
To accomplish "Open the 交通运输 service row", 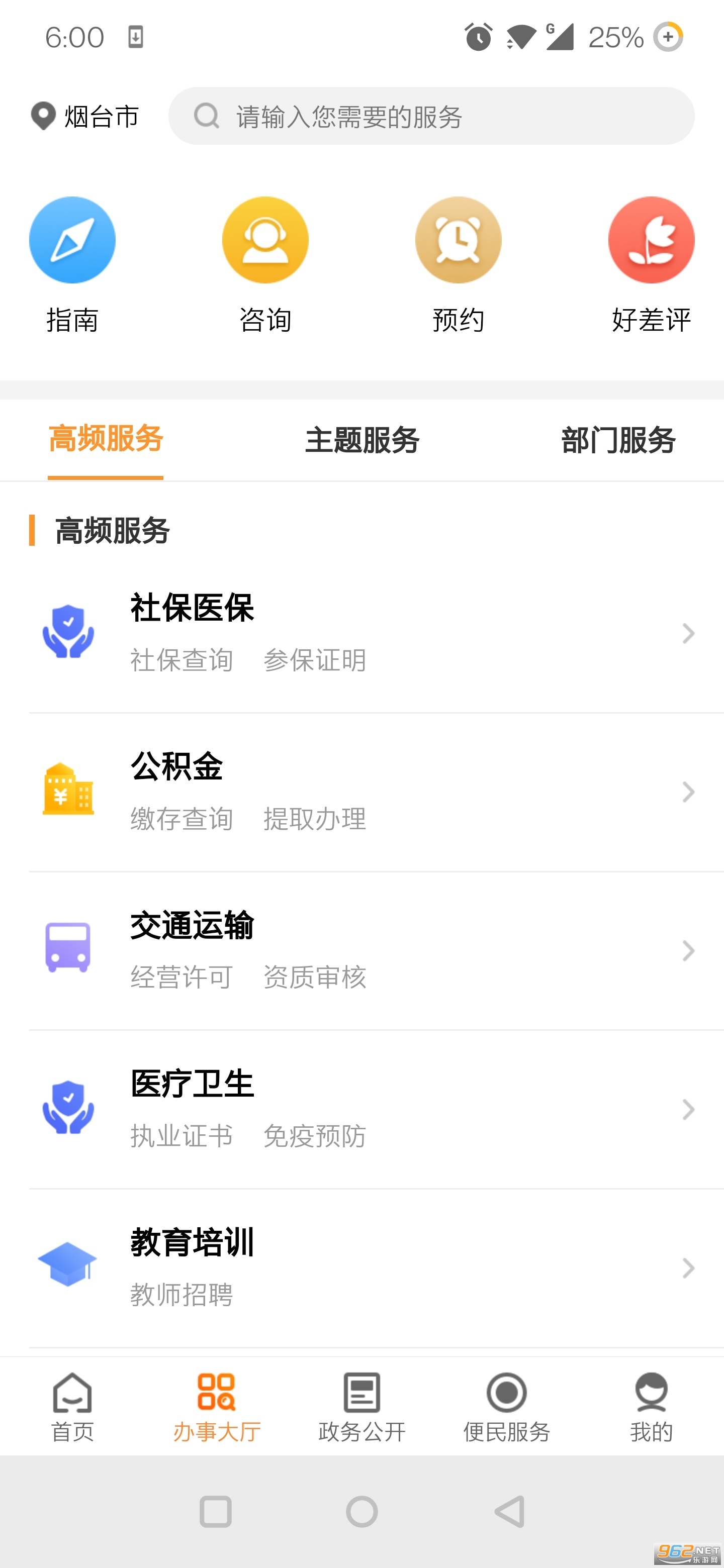I will point(361,950).
